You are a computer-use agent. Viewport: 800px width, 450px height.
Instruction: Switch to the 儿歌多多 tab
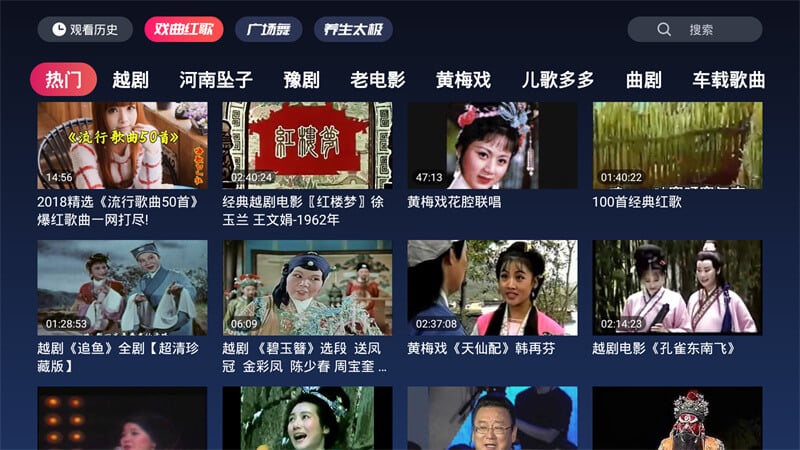[558, 80]
